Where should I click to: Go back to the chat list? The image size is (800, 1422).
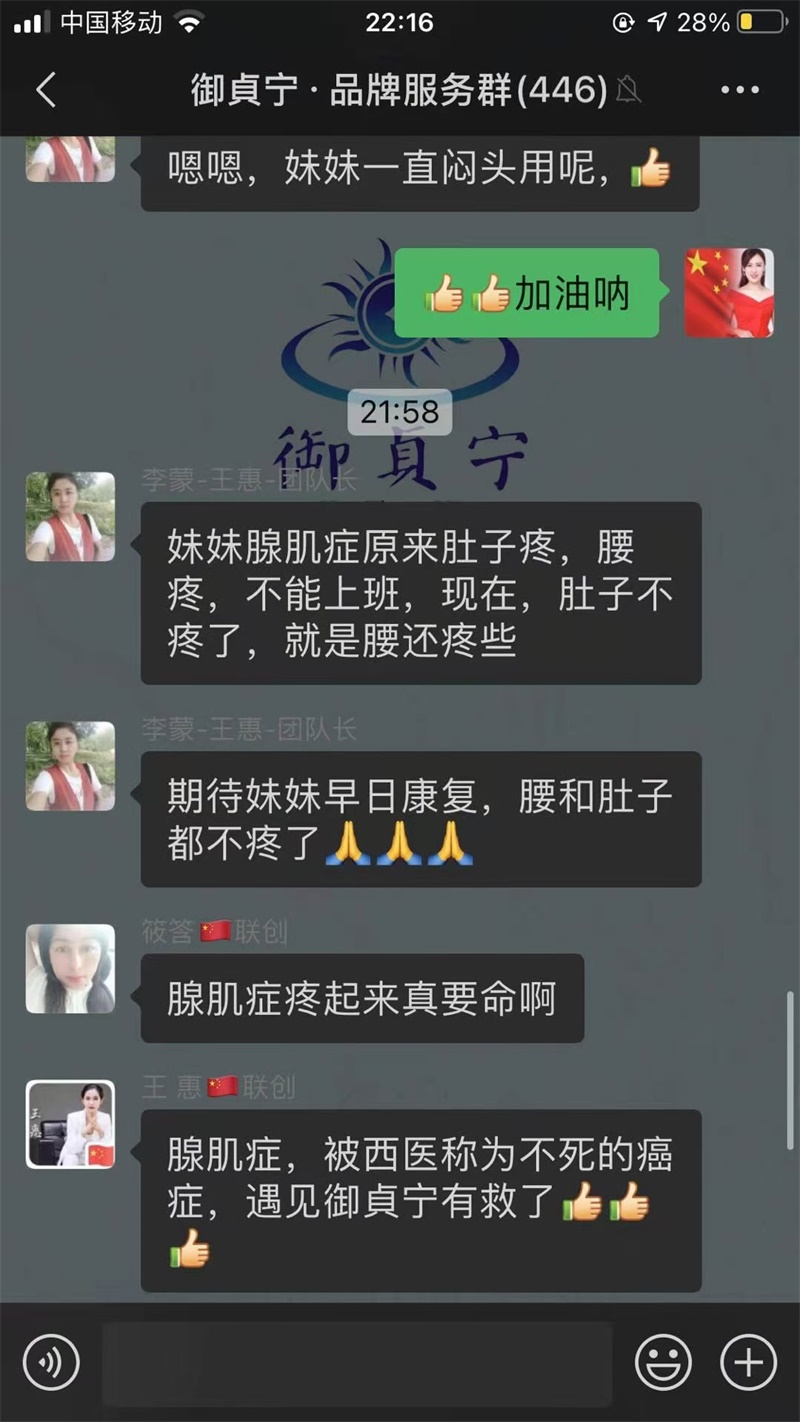click(x=46, y=91)
